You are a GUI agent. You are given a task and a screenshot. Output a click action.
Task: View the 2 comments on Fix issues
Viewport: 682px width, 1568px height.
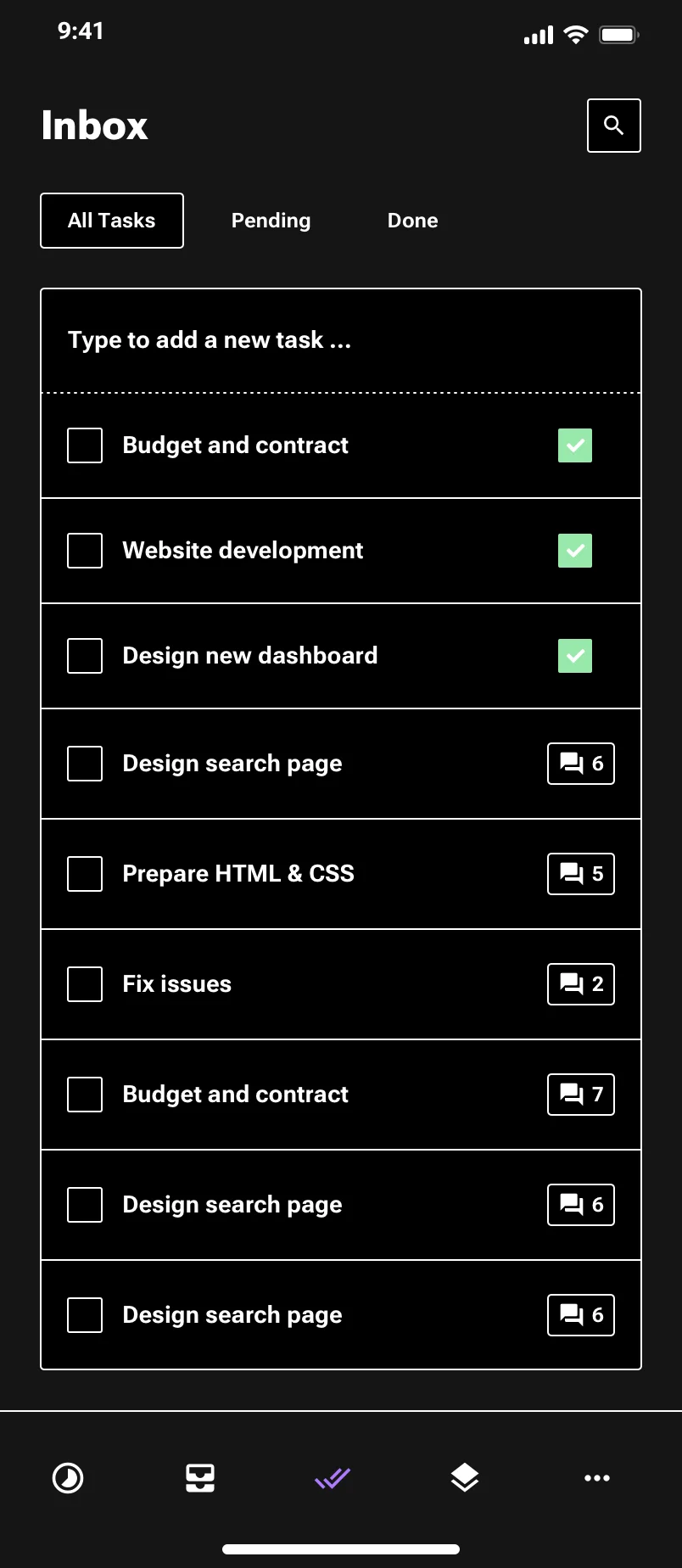point(580,984)
